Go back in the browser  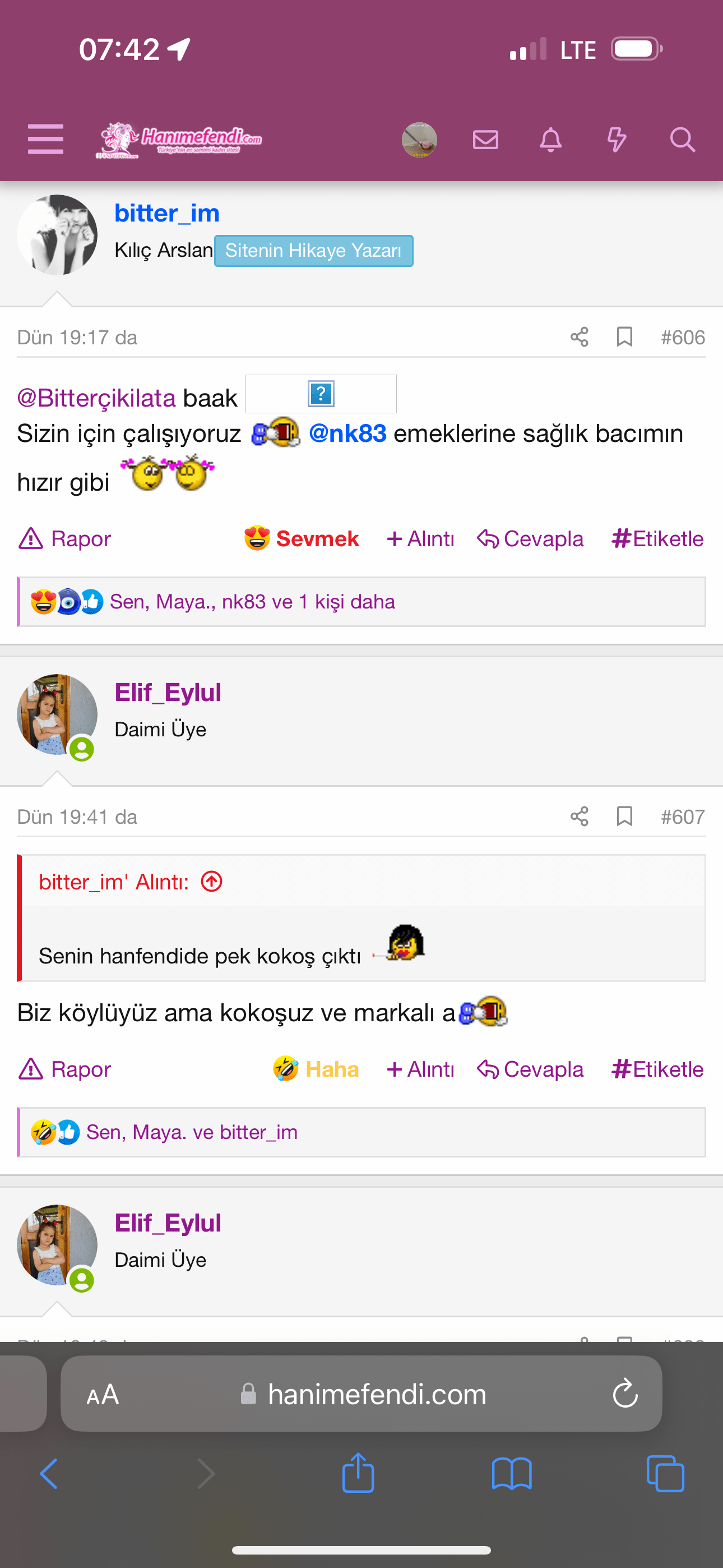pyautogui.click(x=49, y=1474)
